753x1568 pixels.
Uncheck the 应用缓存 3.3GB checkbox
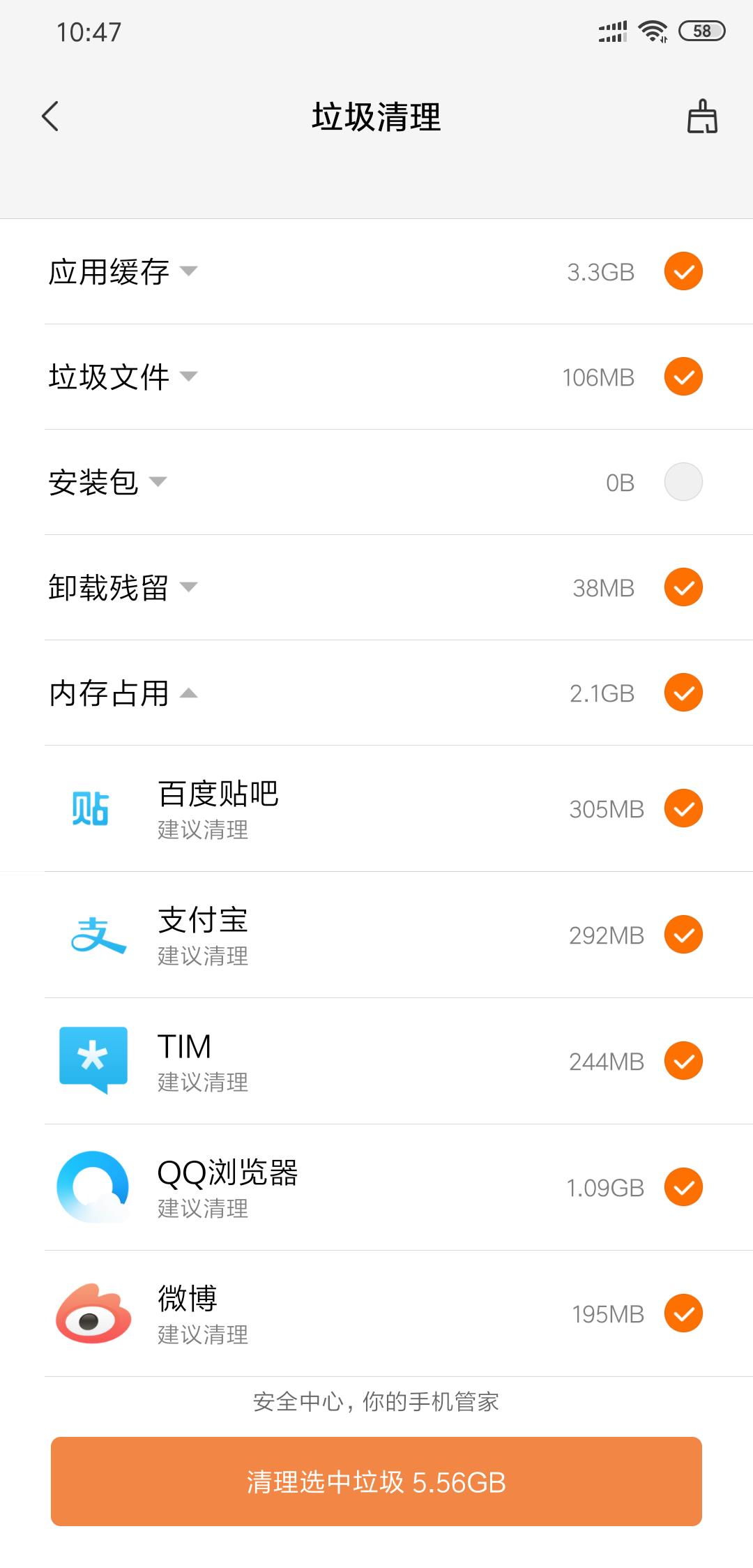pyautogui.click(x=683, y=271)
